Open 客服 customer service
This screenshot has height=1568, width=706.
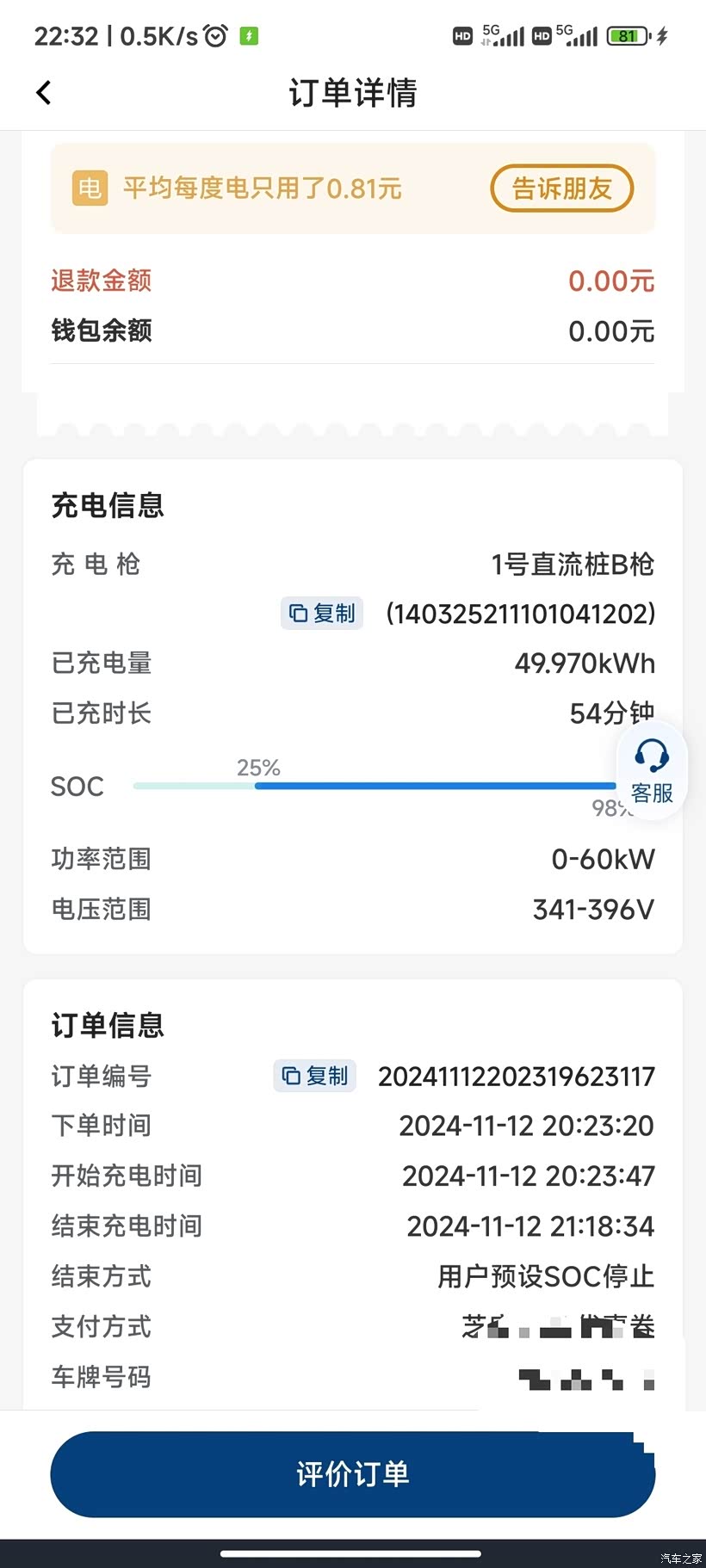point(652,771)
